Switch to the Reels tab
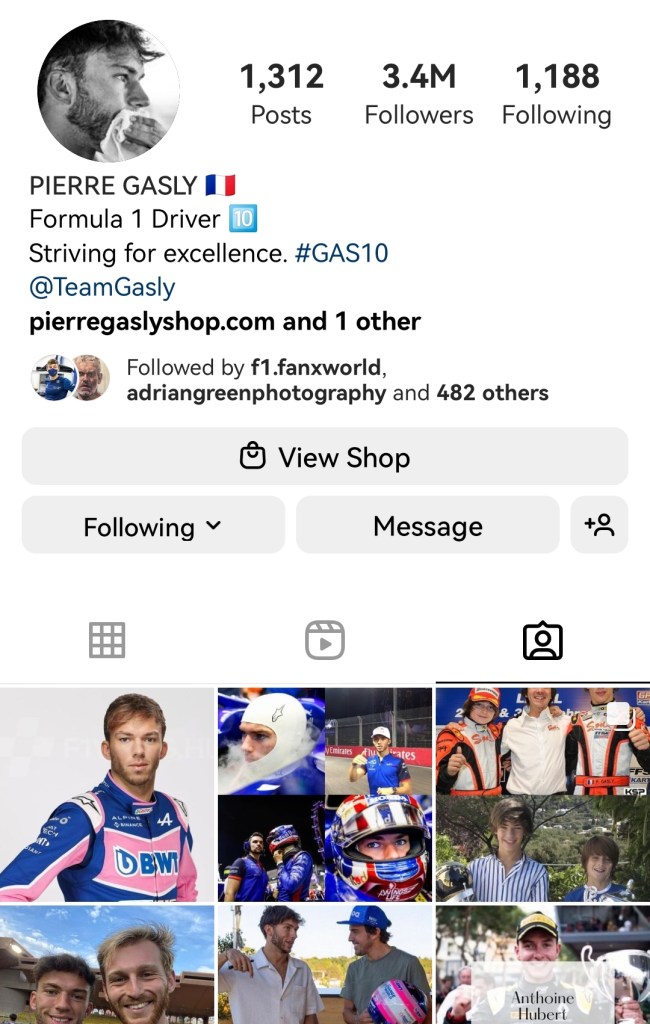This screenshot has height=1024, width=650. 324,640
